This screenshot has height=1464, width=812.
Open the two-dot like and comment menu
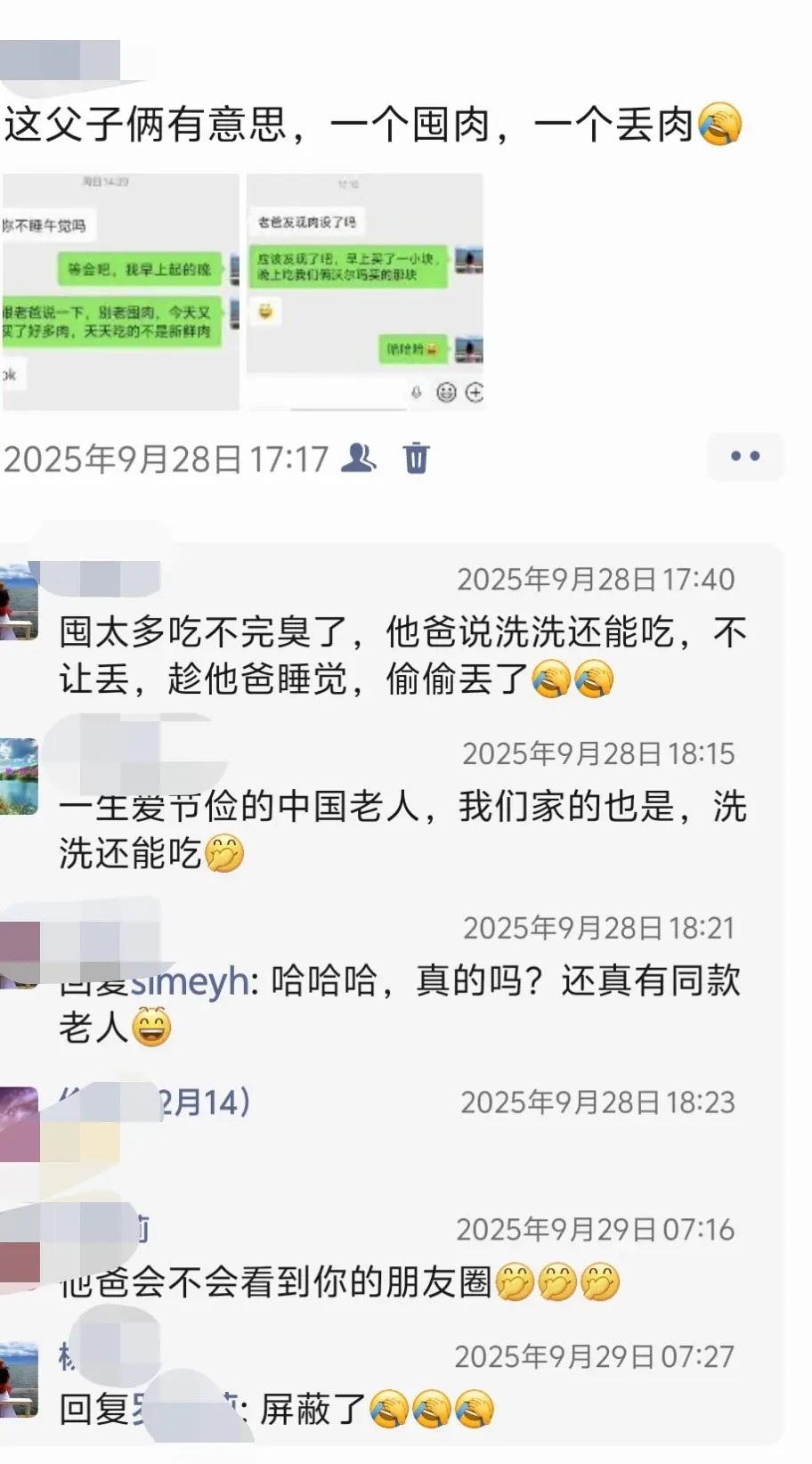(x=744, y=456)
